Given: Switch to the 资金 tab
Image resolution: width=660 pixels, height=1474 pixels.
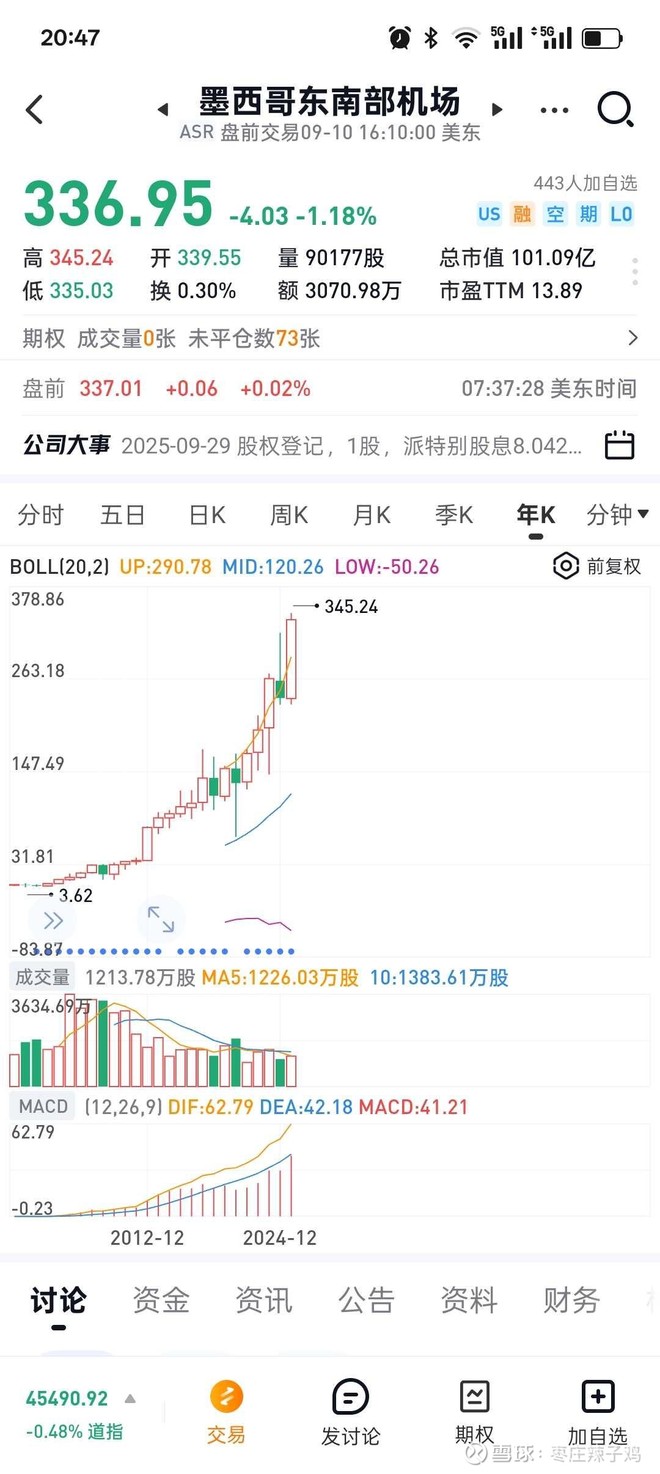Looking at the screenshot, I should tap(161, 1300).
